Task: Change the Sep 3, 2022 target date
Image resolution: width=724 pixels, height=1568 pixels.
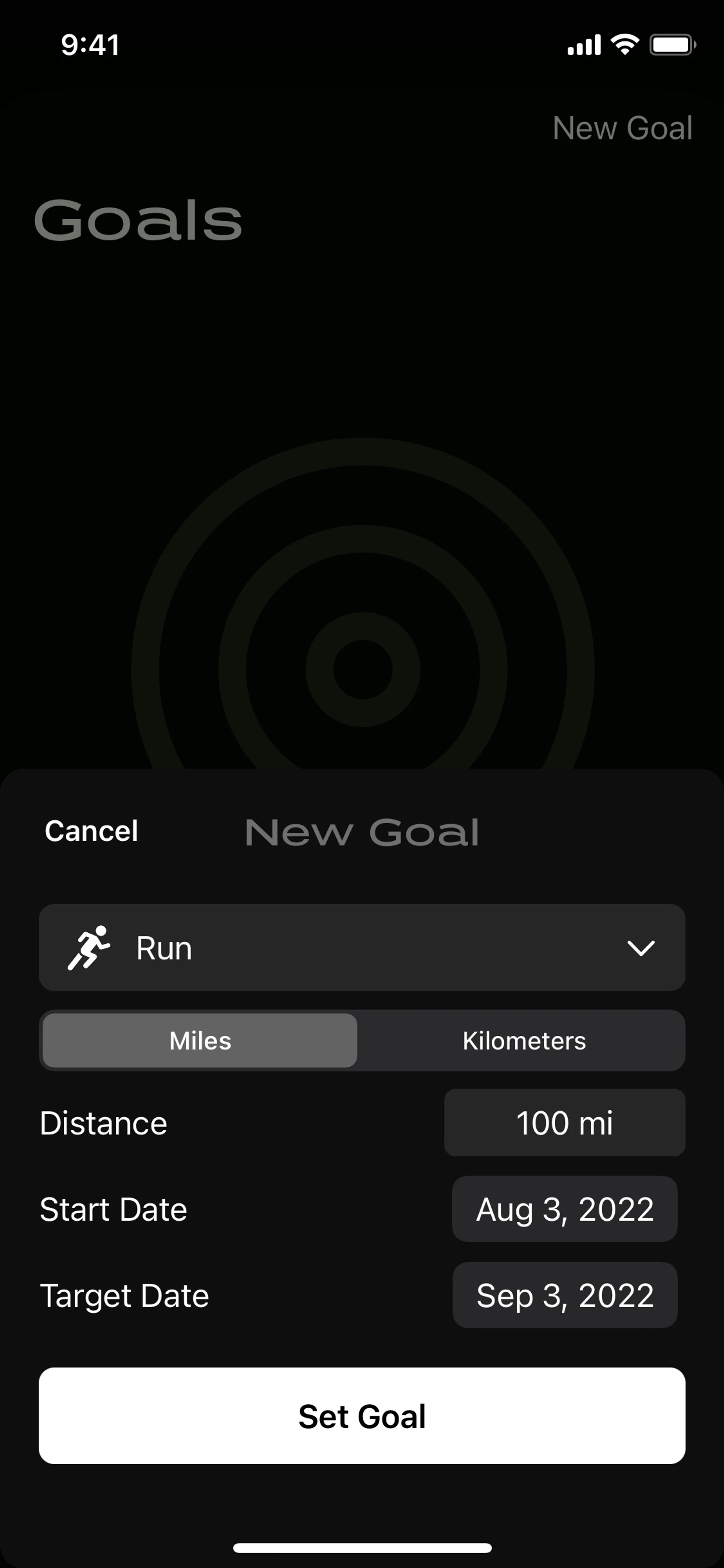Action: pyautogui.click(x=564, y=1295)
